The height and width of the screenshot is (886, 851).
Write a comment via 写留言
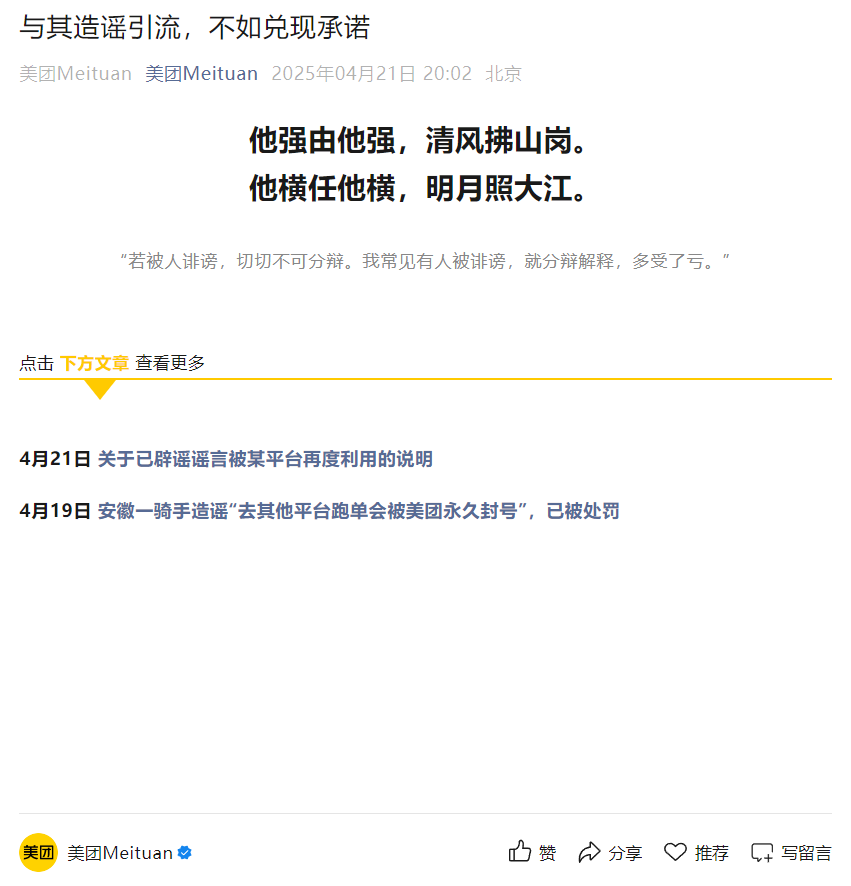click(x=790, y=853)
